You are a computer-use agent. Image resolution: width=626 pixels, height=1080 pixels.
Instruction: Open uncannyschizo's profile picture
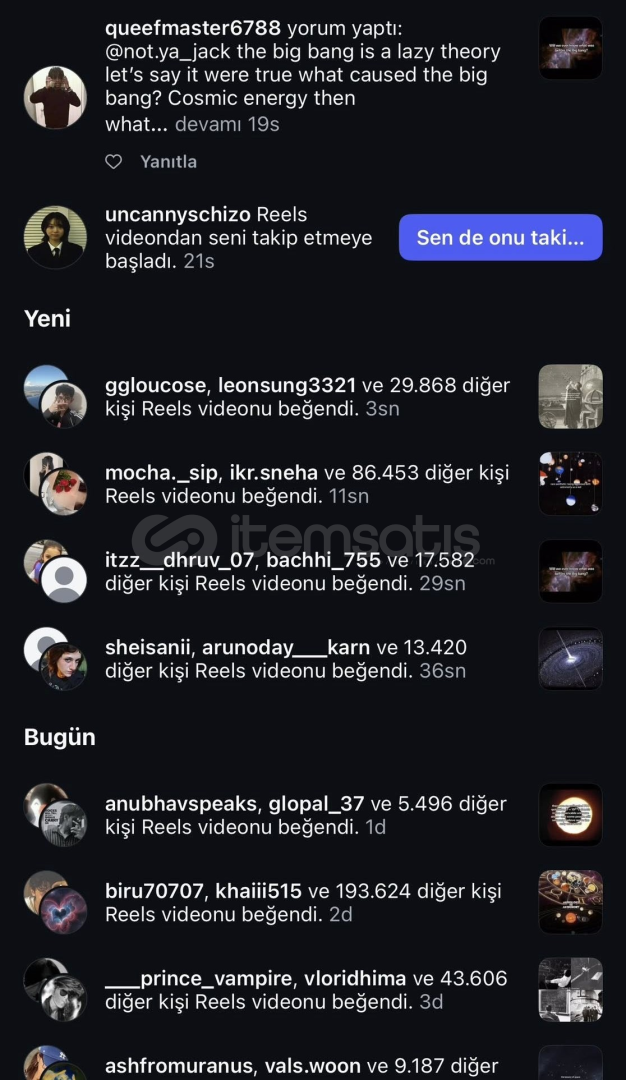[55, 237]
